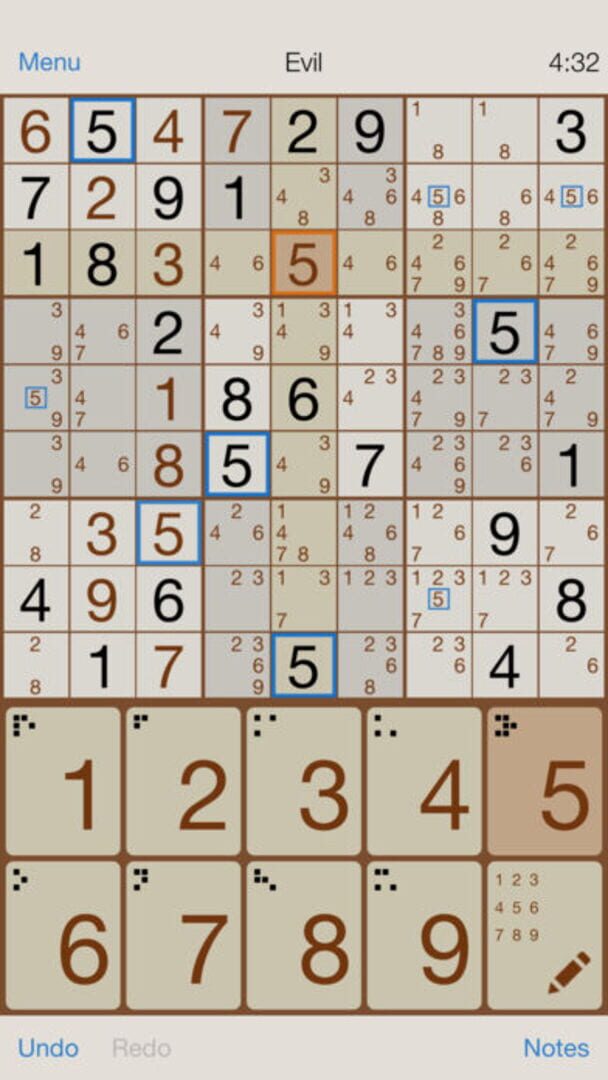Select the orange-highlighted 5 cell
608x1080 pixels.
pyautogui.click(x=303, y=263)
